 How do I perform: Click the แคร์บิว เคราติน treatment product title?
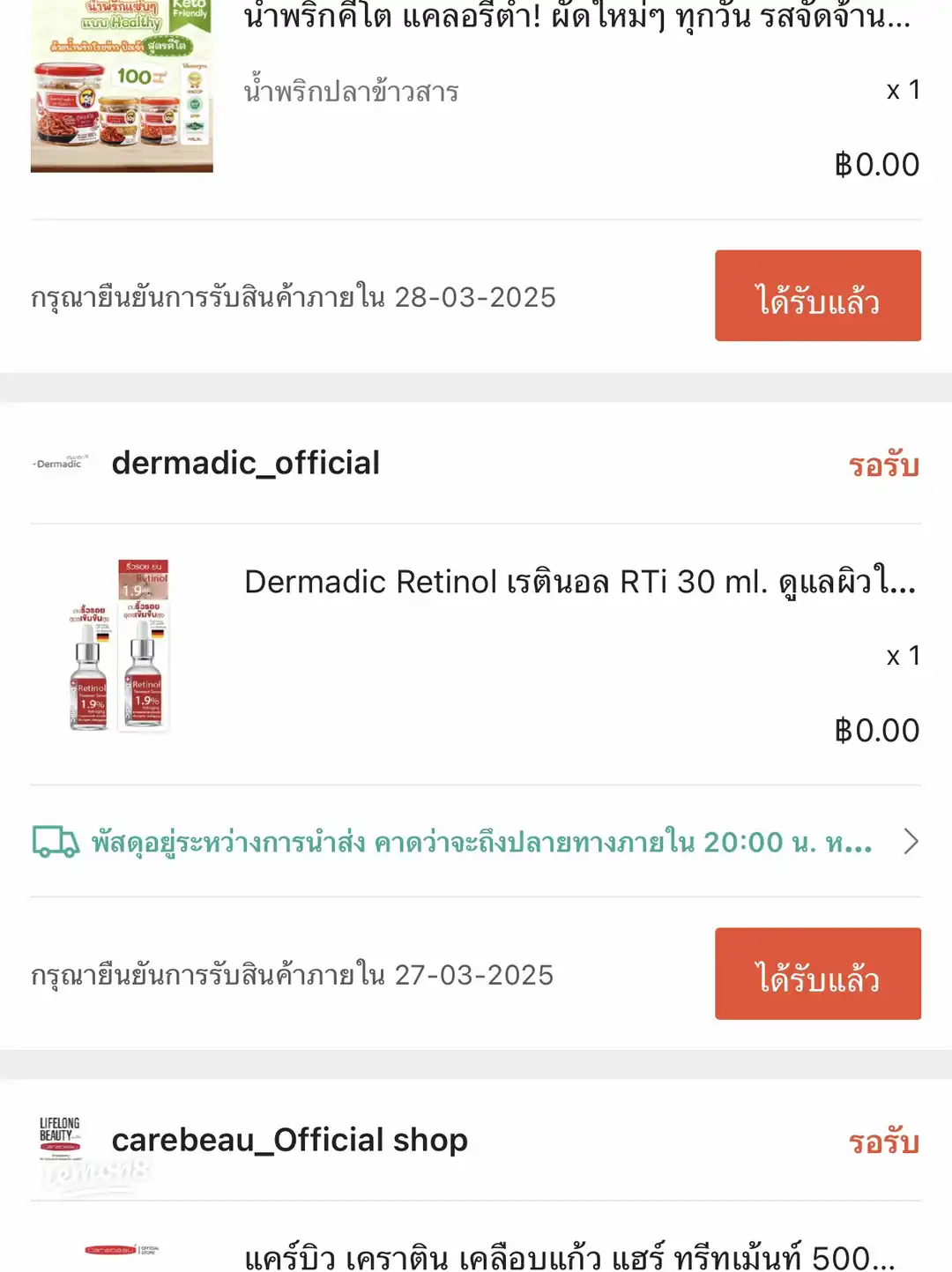(564, 1254)
